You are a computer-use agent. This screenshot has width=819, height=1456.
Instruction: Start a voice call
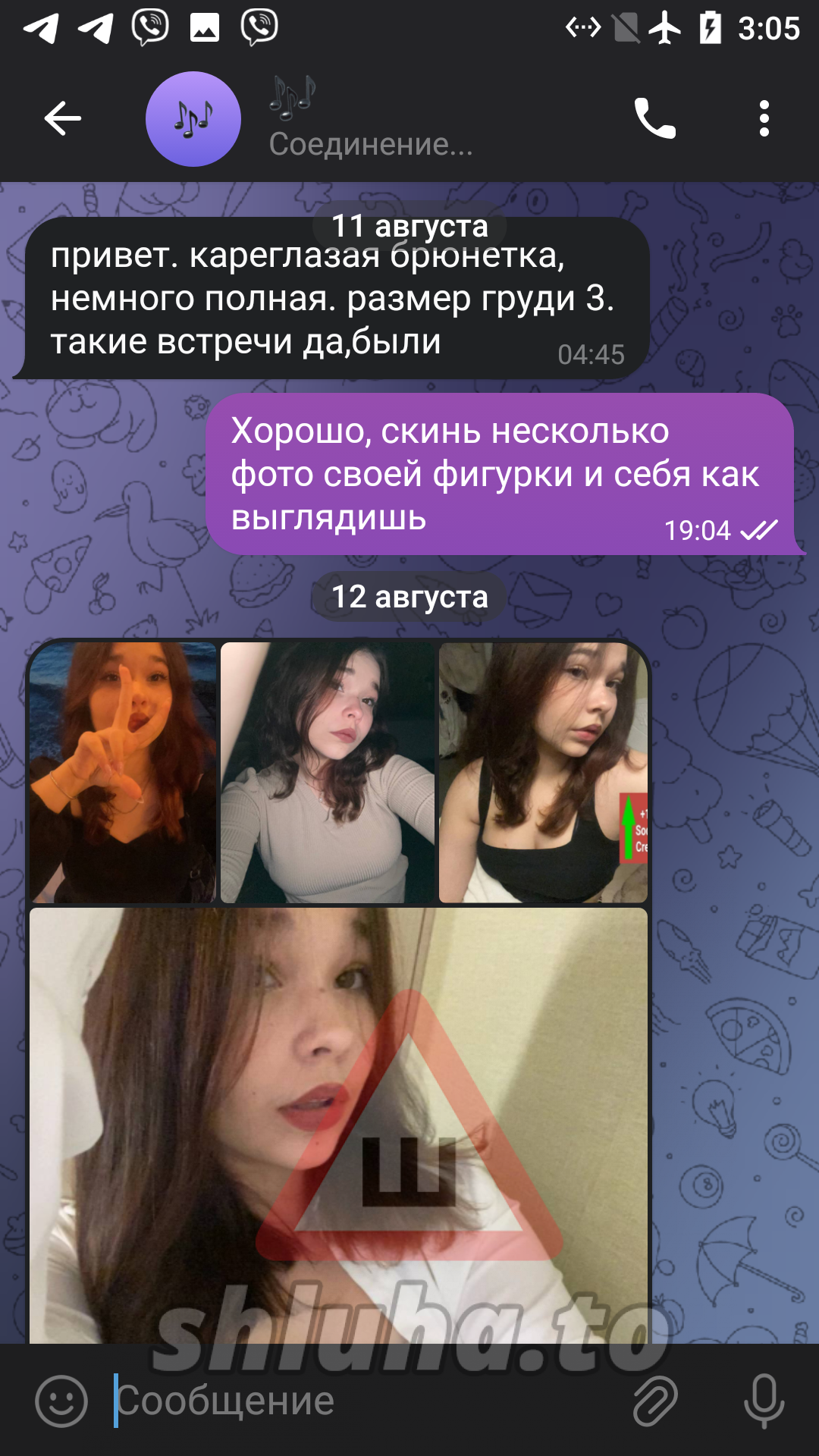654,119
